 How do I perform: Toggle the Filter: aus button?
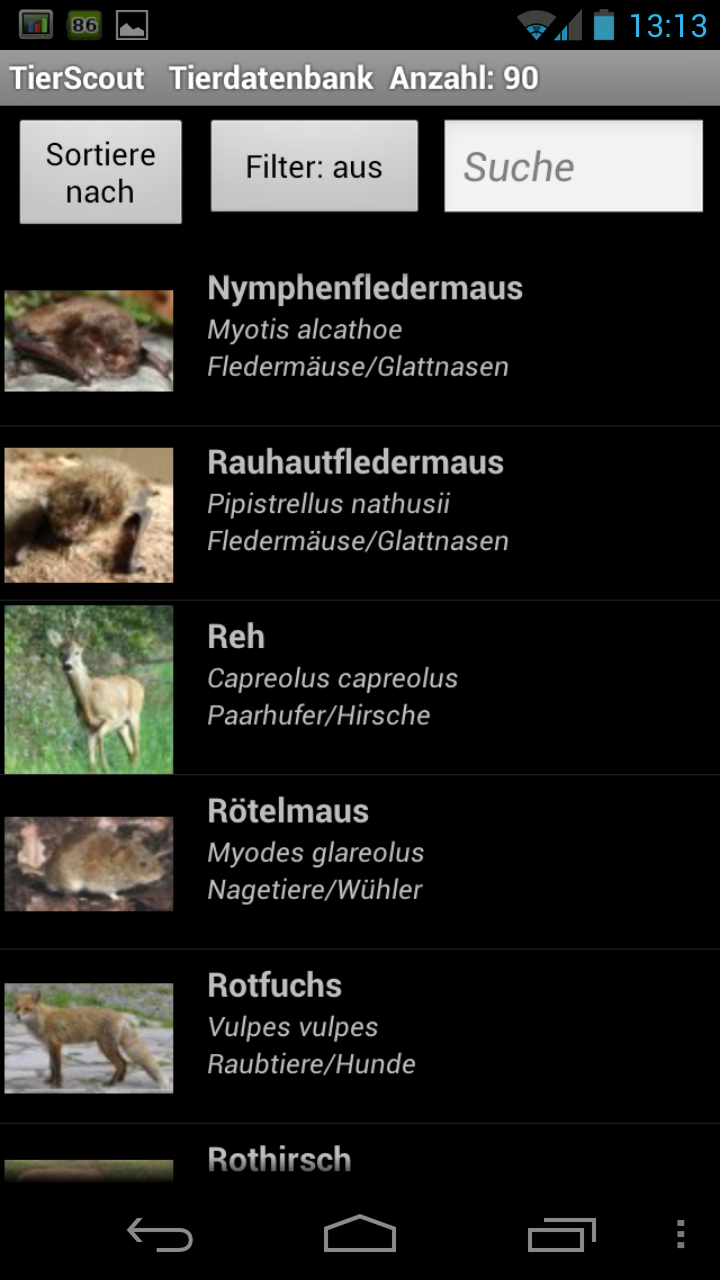(314, 166)
